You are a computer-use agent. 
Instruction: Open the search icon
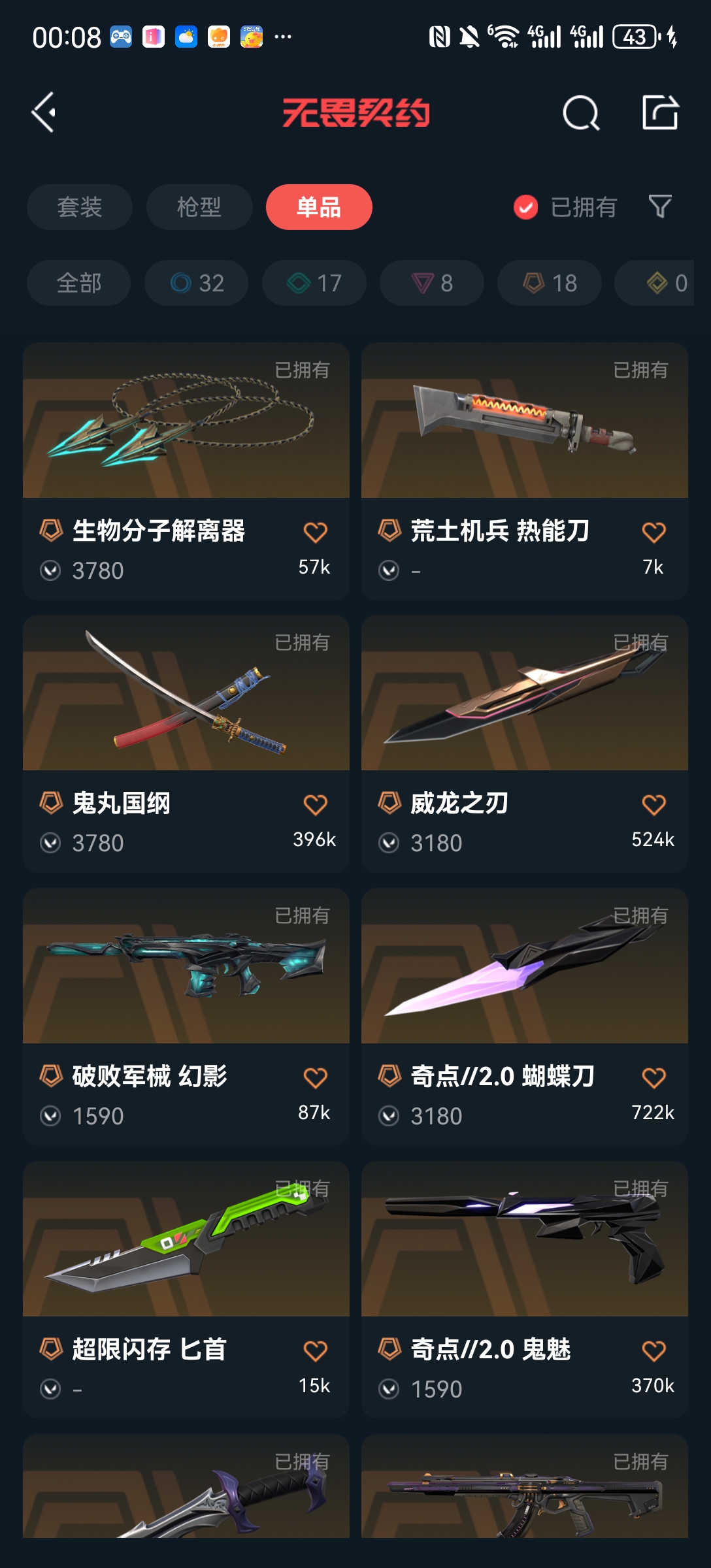click(x=580, y=113)
